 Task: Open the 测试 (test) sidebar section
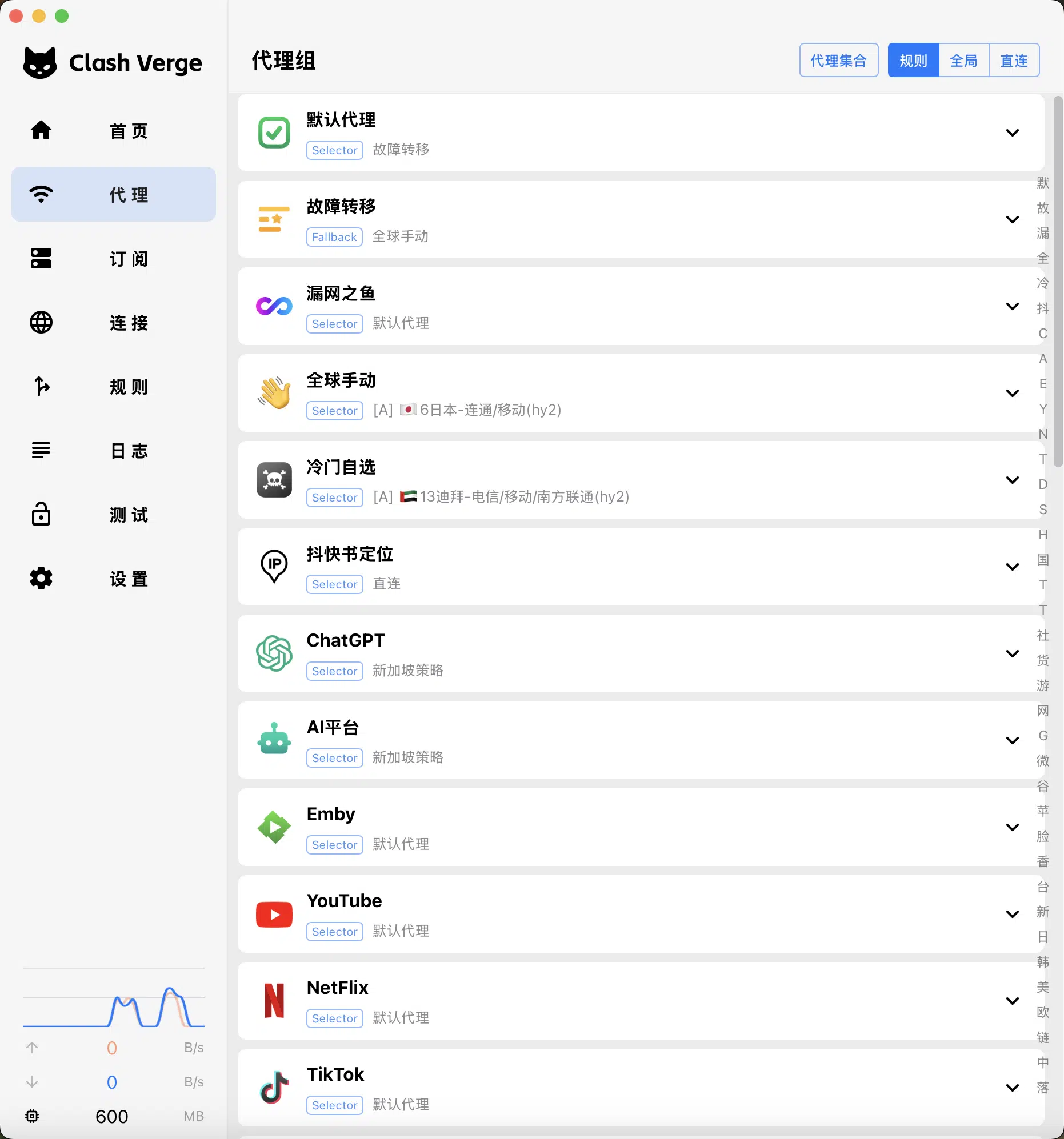point(113,515)
